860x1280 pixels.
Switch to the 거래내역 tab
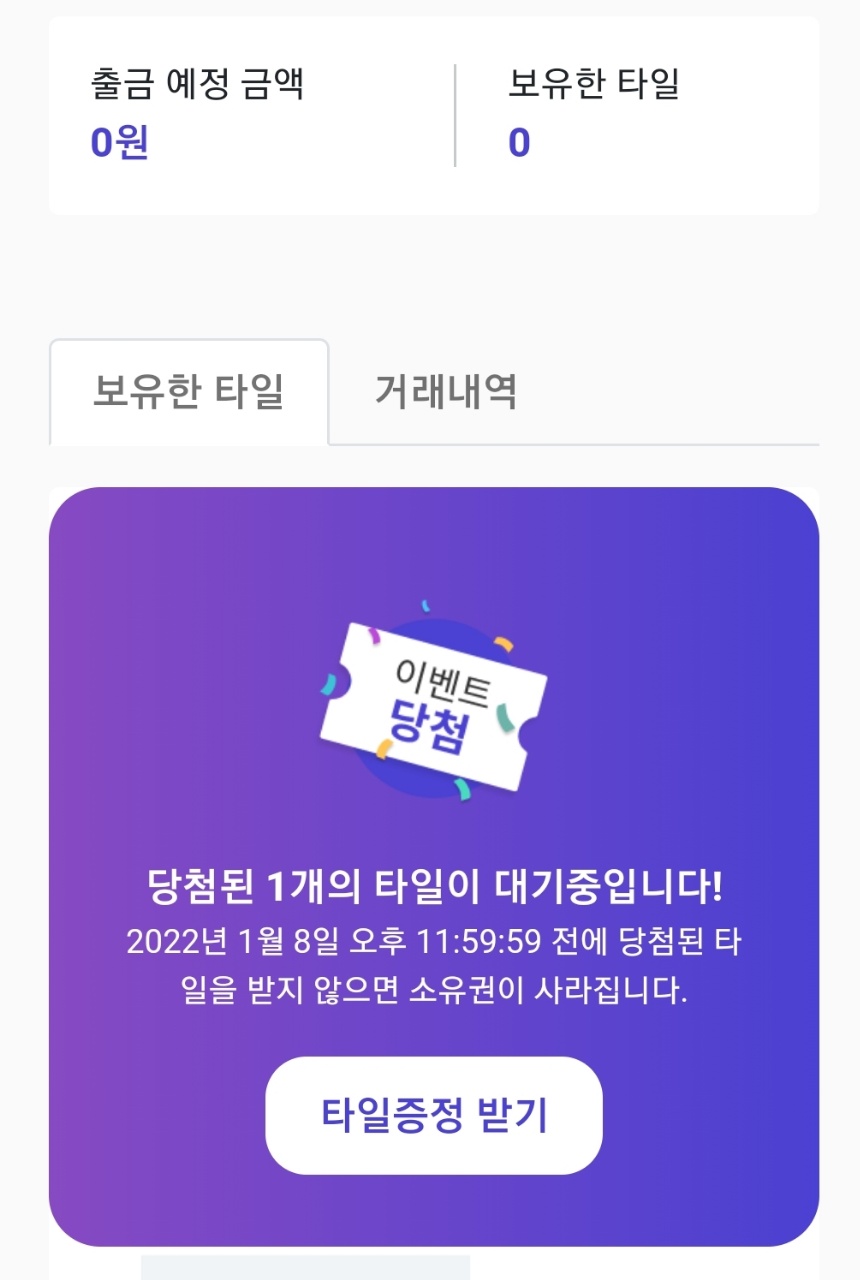[x=445, y=392]
